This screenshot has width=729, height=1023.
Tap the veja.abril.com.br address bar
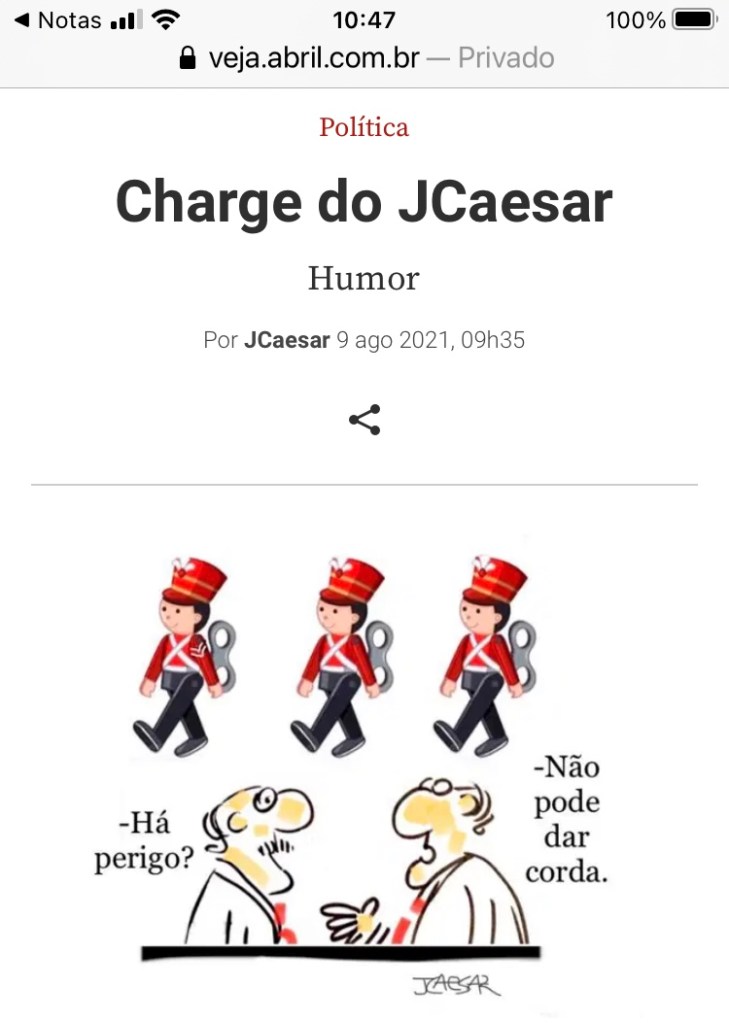pos(365,58)
